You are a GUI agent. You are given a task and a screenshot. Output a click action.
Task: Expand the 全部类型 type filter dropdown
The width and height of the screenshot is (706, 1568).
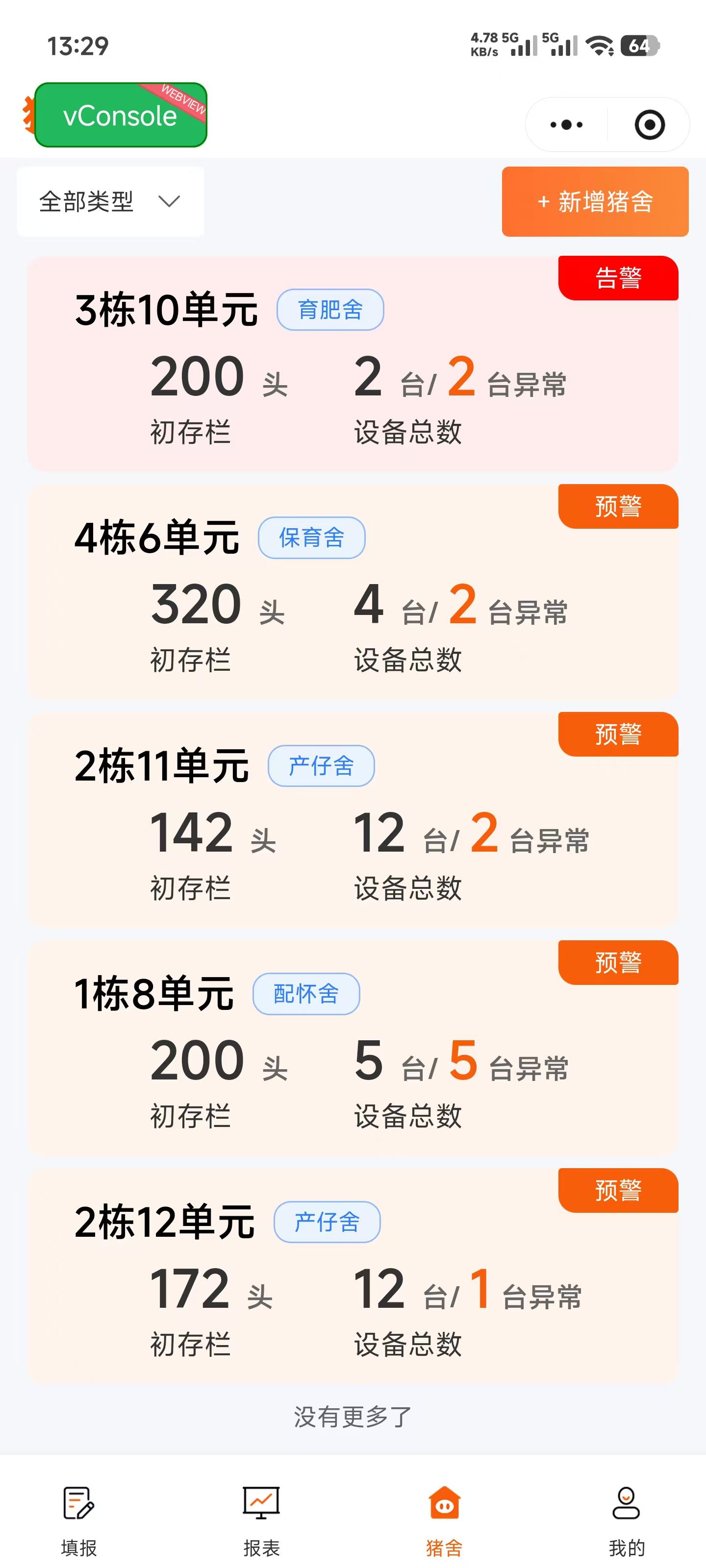[110, 201]
